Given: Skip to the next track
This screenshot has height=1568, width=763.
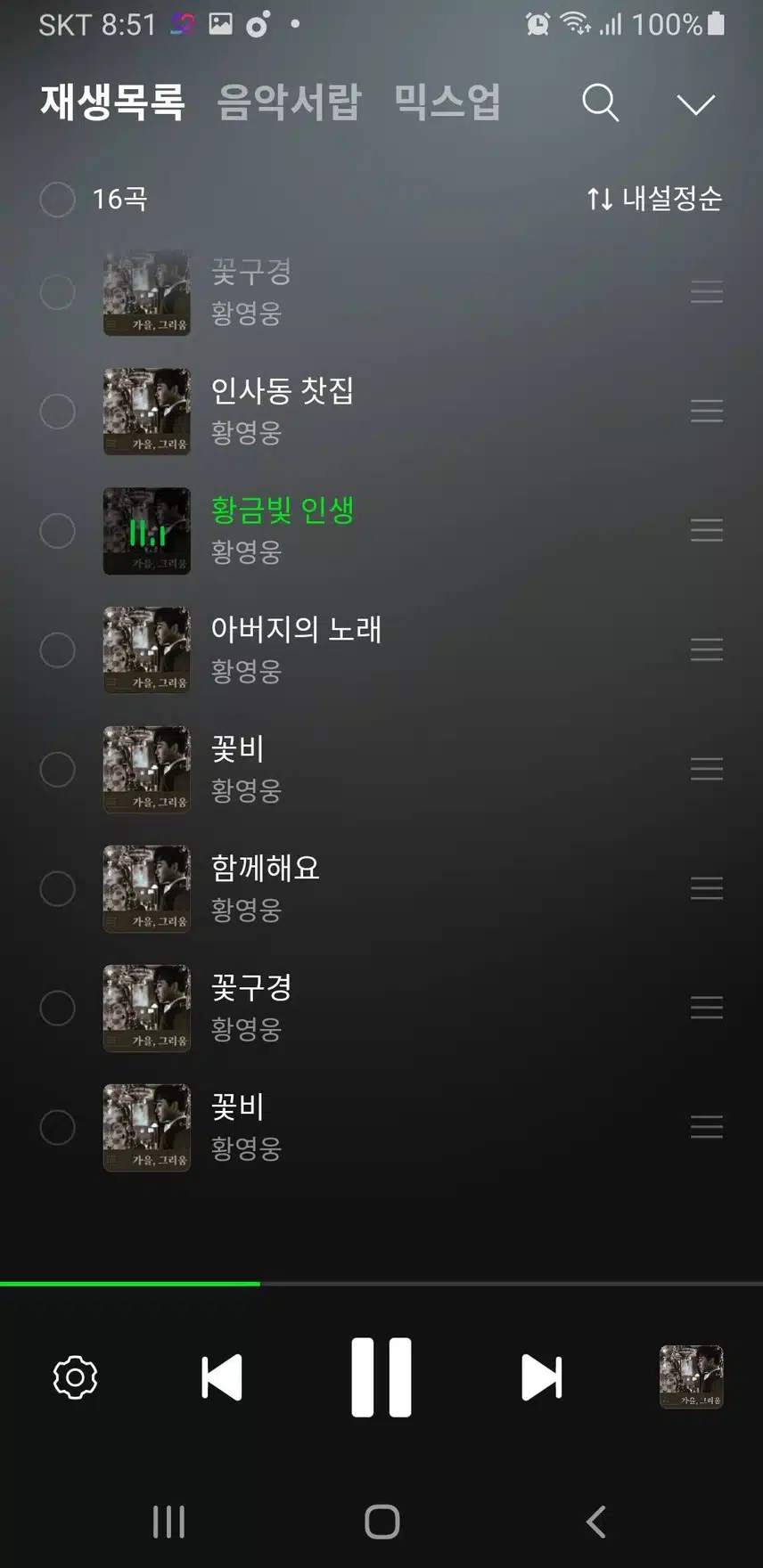Looking at the screenshot, I should 542,1377.
